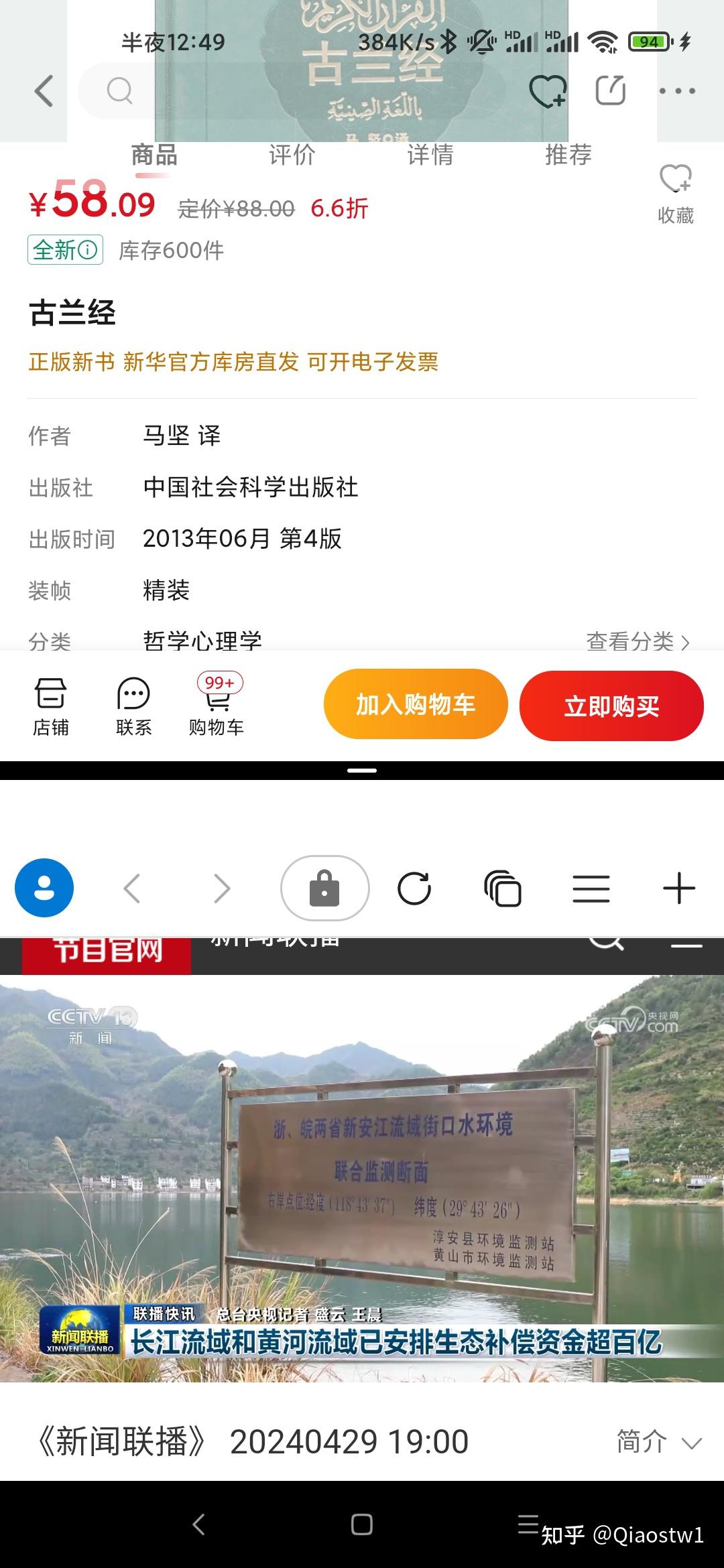Open the browser tabs switcher
This screenshot has width=724, height=1568.
pyautogui.click(x=503, y=889)
